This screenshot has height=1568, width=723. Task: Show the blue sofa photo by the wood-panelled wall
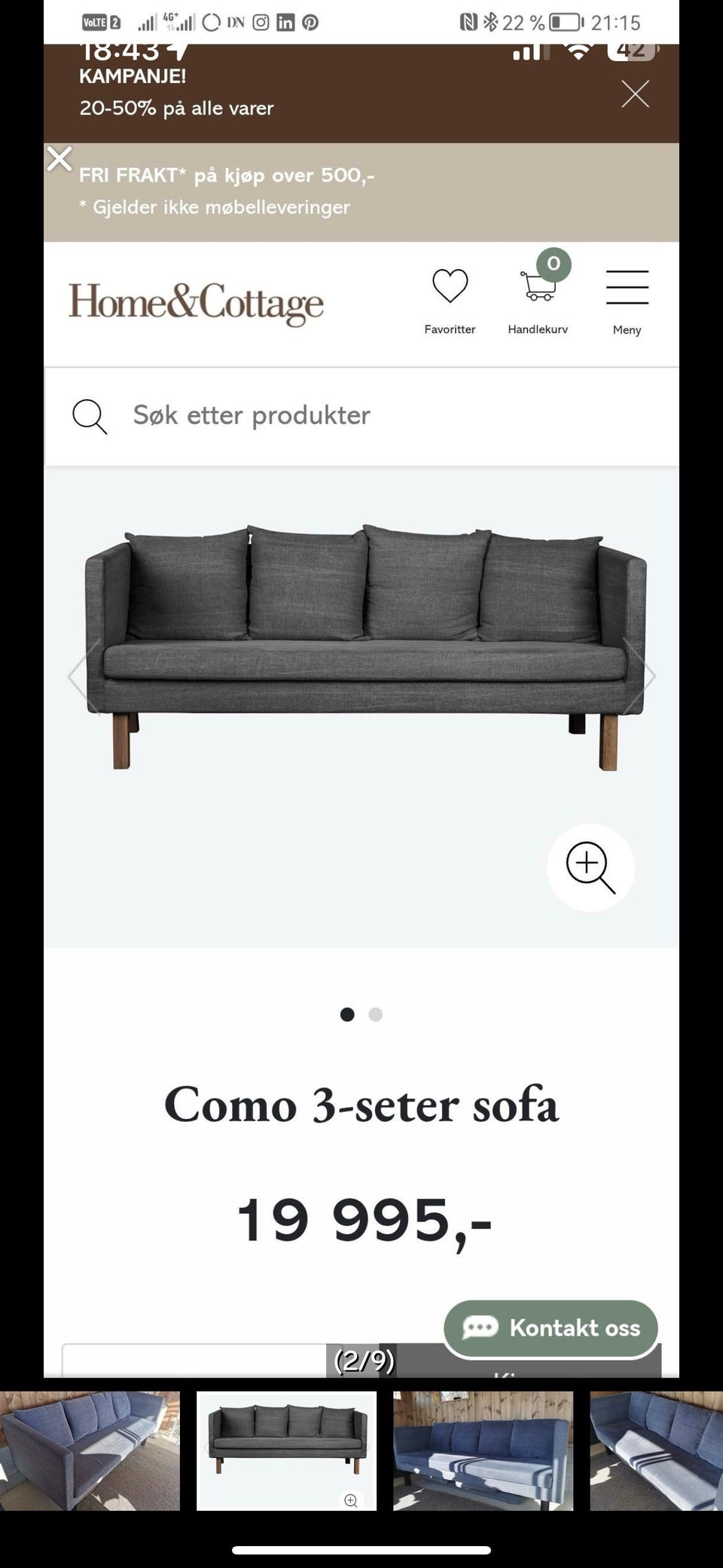[483, 1450]
